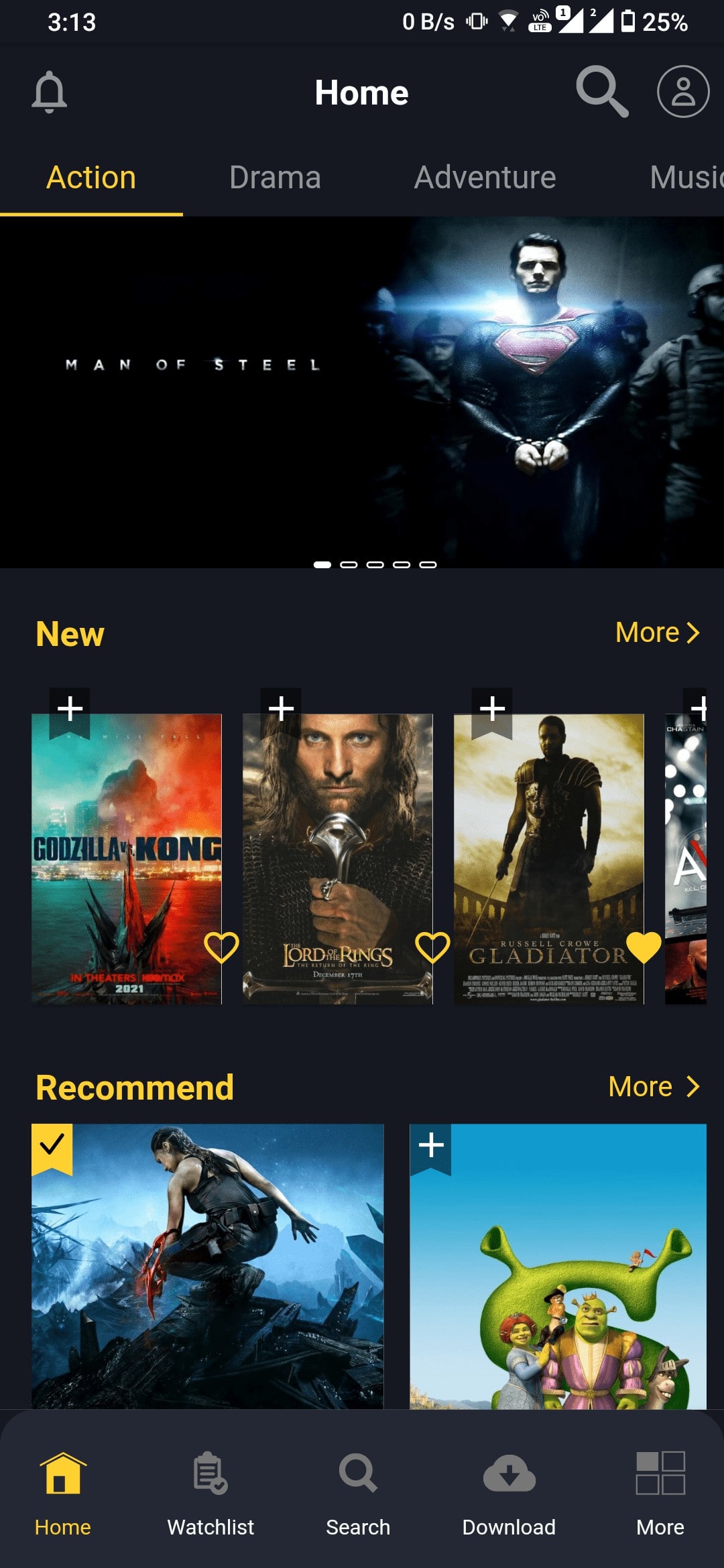This screenshot has height=1568, width=724.
Task: Remove first recommended movie from watchlist
Action: [52, 1145]
